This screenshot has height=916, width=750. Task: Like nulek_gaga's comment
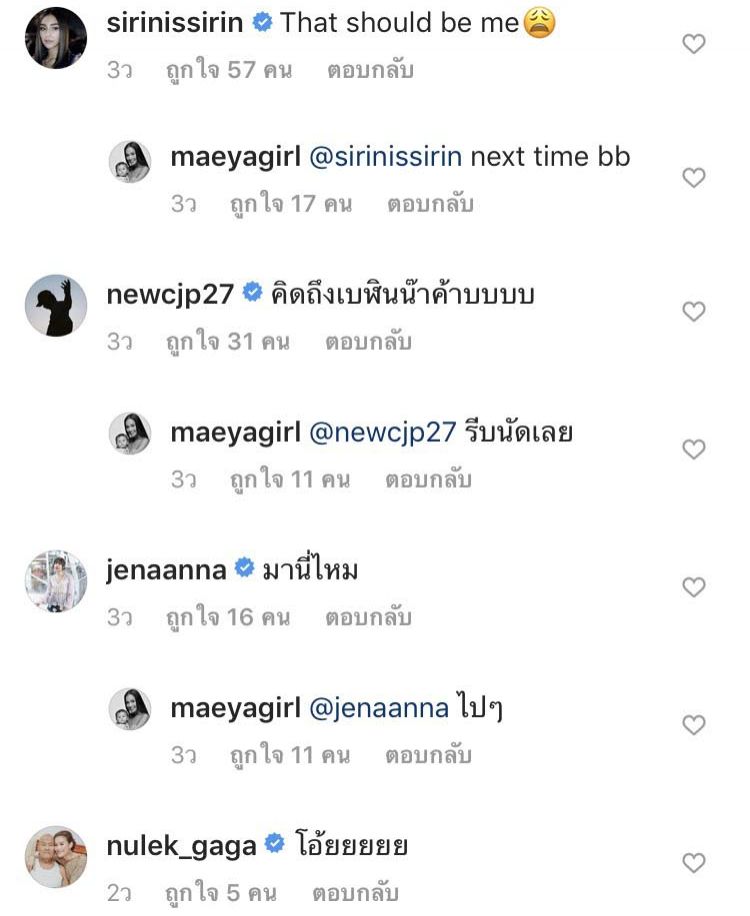click(x=693, y=862)
